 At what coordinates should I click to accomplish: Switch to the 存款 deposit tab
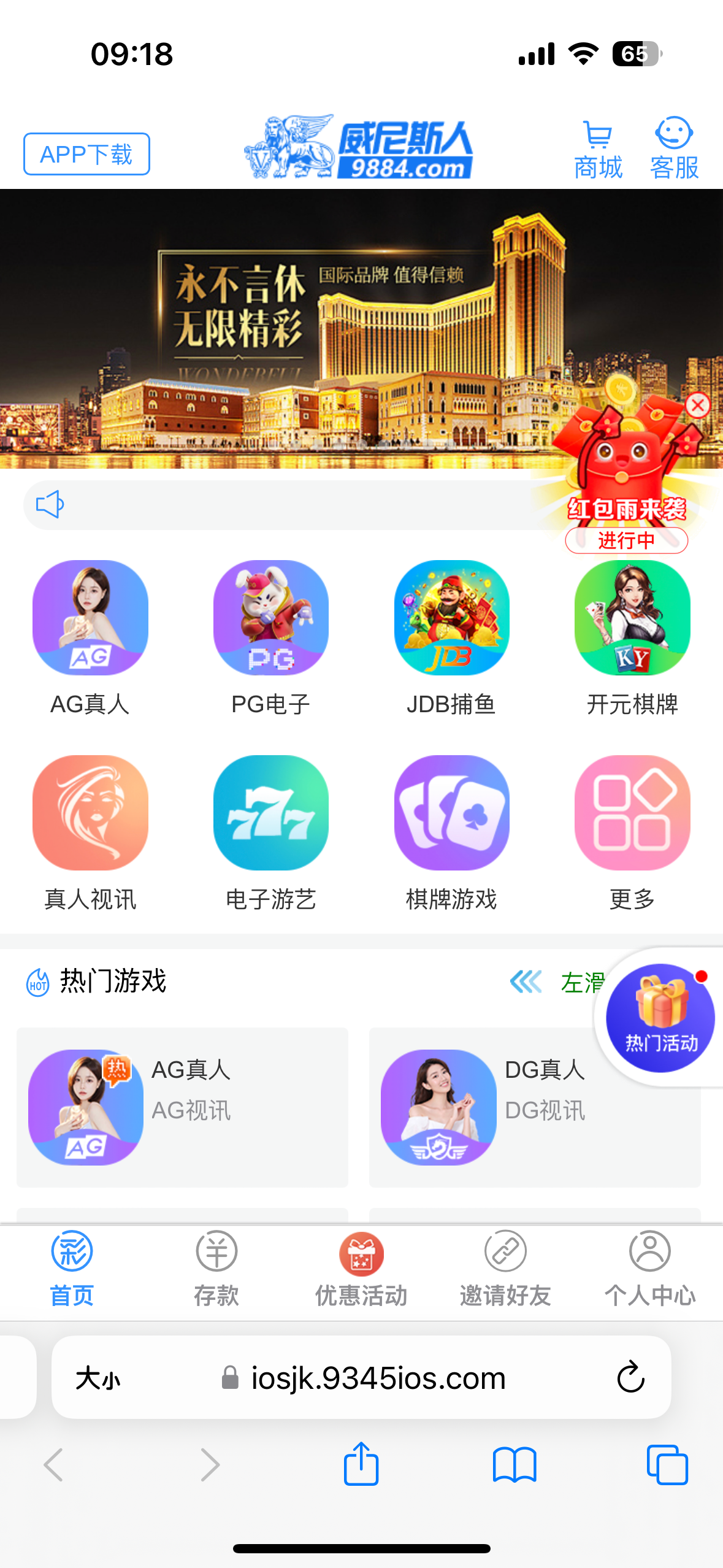coord(216,1267)
